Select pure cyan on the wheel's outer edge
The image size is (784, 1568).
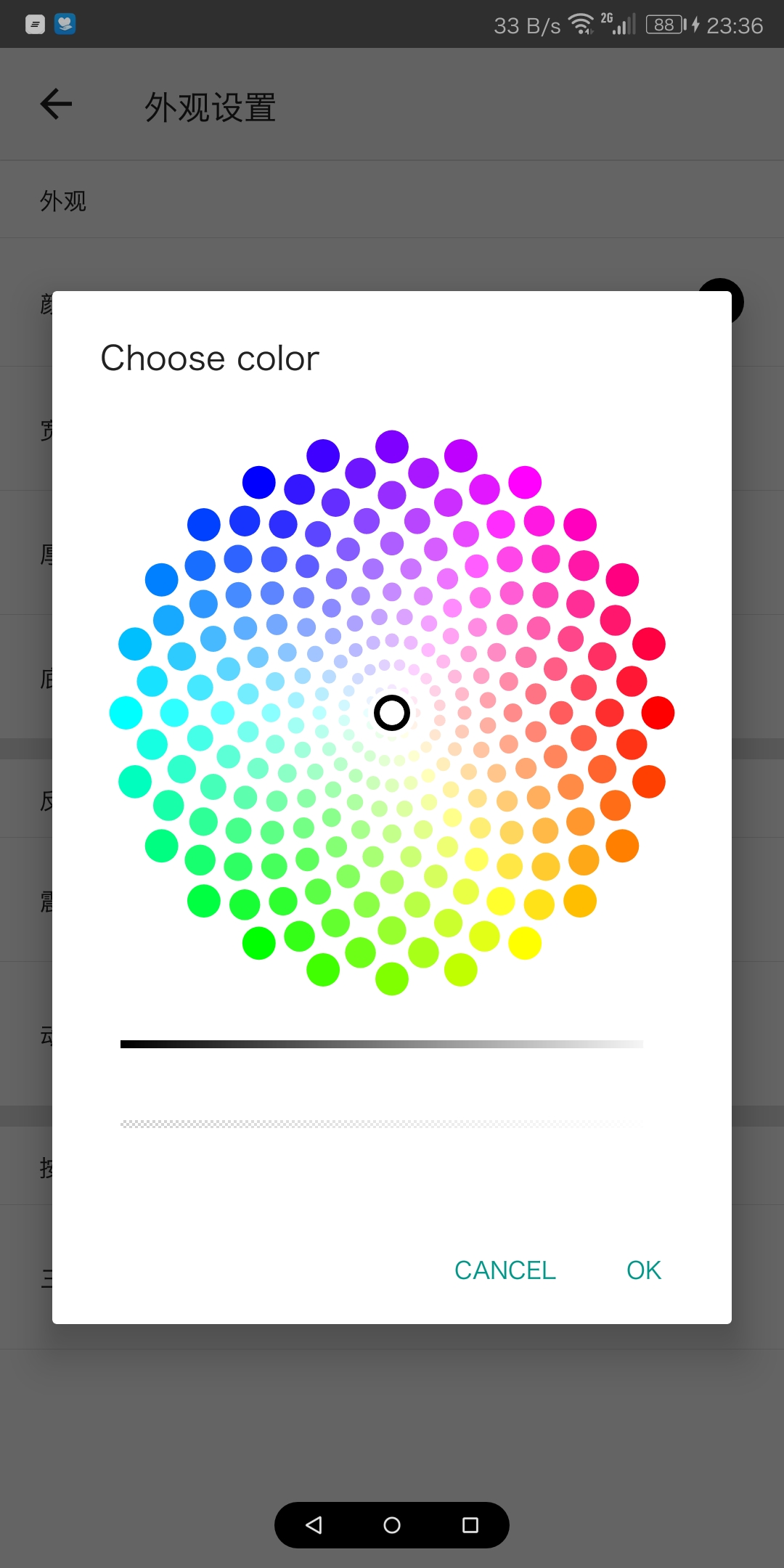[x=126, y=713]
